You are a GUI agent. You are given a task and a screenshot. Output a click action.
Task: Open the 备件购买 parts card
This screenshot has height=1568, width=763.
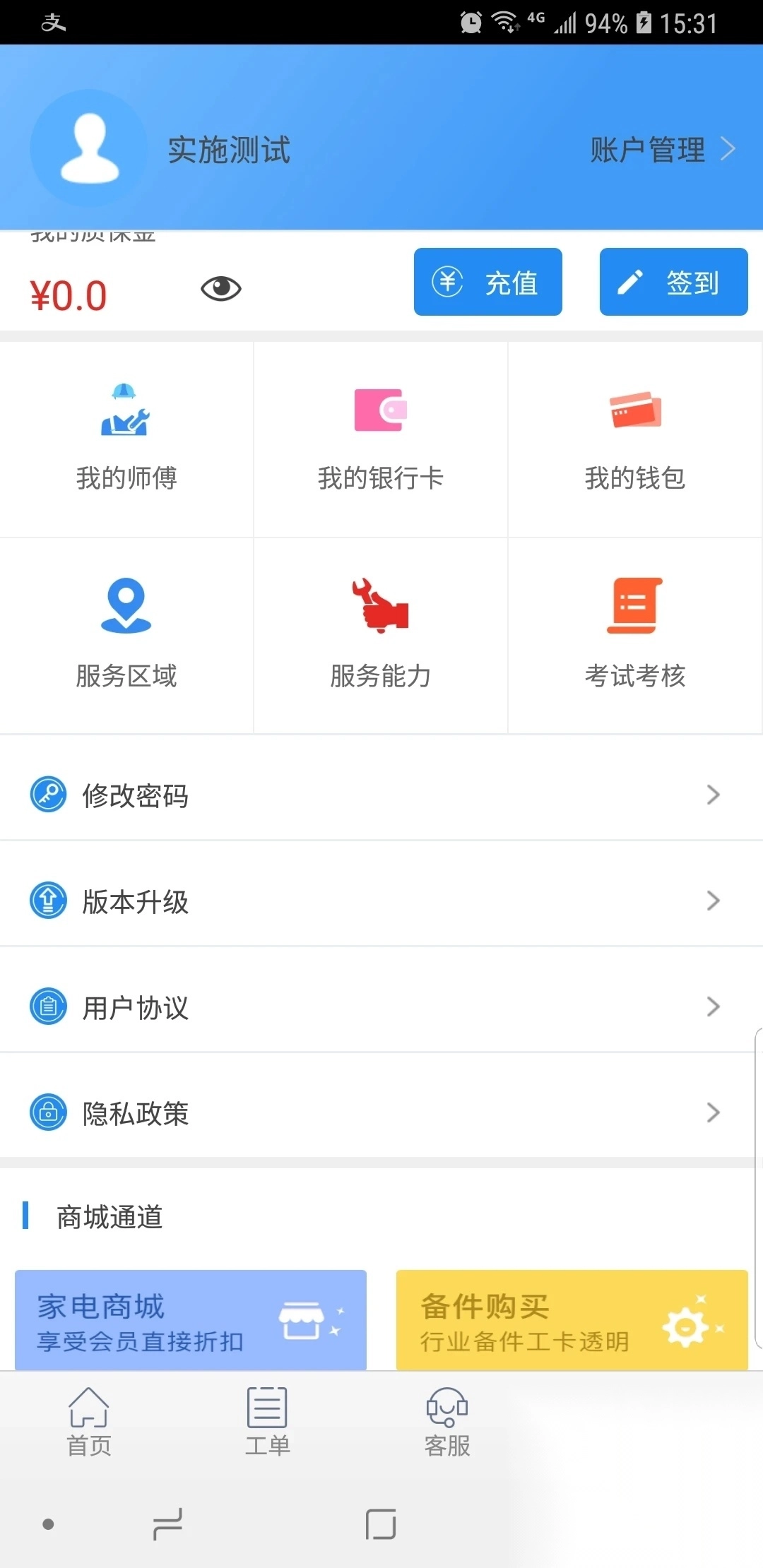coord(572,1321)
